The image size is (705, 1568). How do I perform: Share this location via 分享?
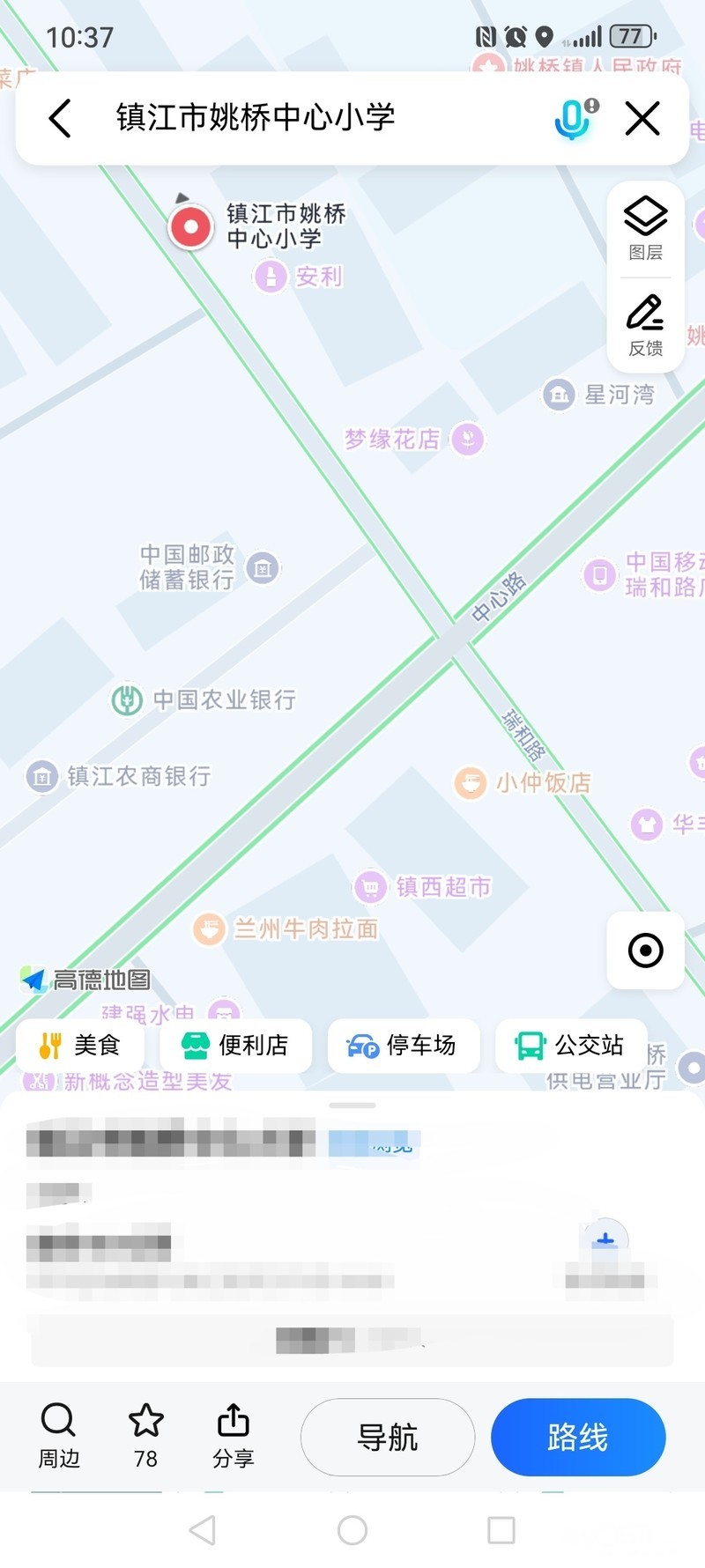pyautogui.click(x=234, y=1436)
